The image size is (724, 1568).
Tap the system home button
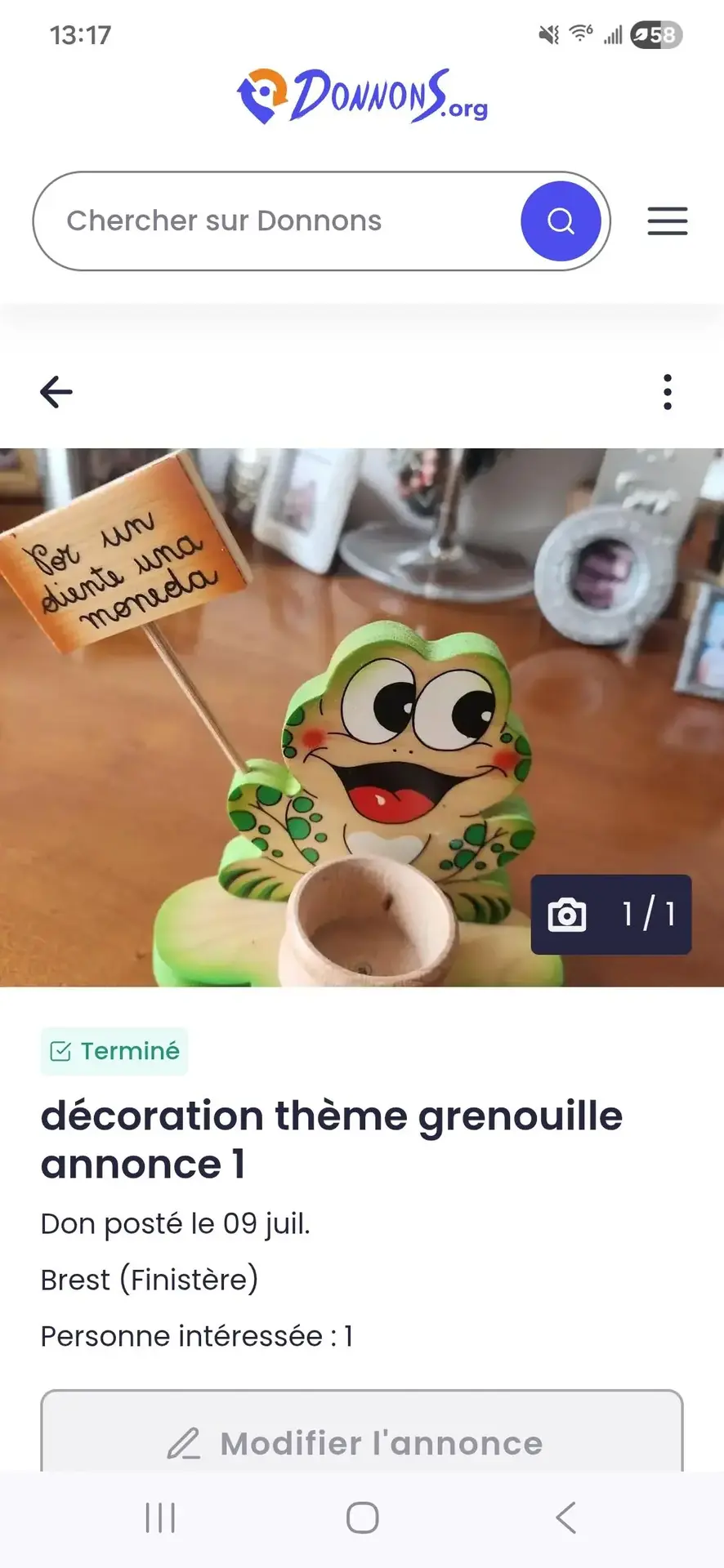(362, 1518)
